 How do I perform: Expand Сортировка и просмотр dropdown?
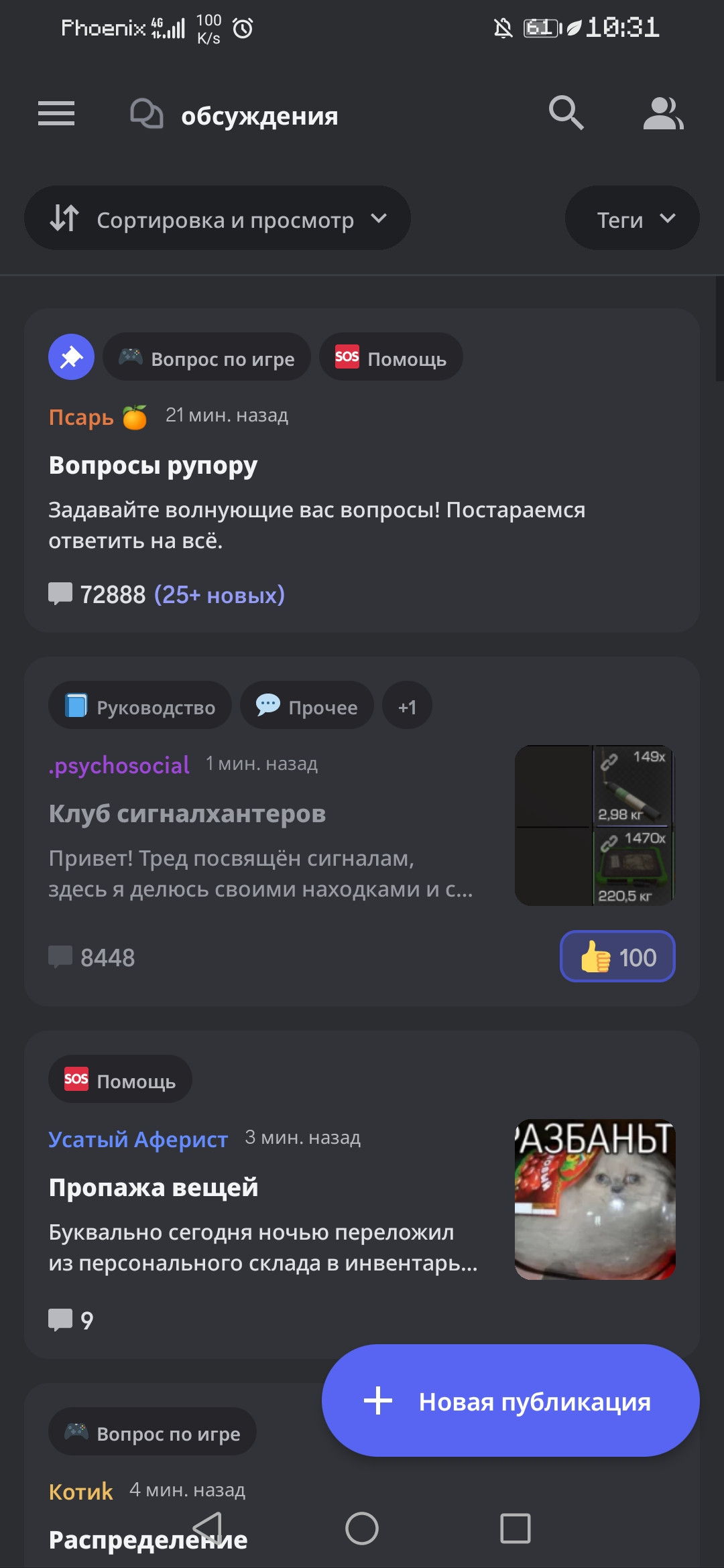(217, 218)
